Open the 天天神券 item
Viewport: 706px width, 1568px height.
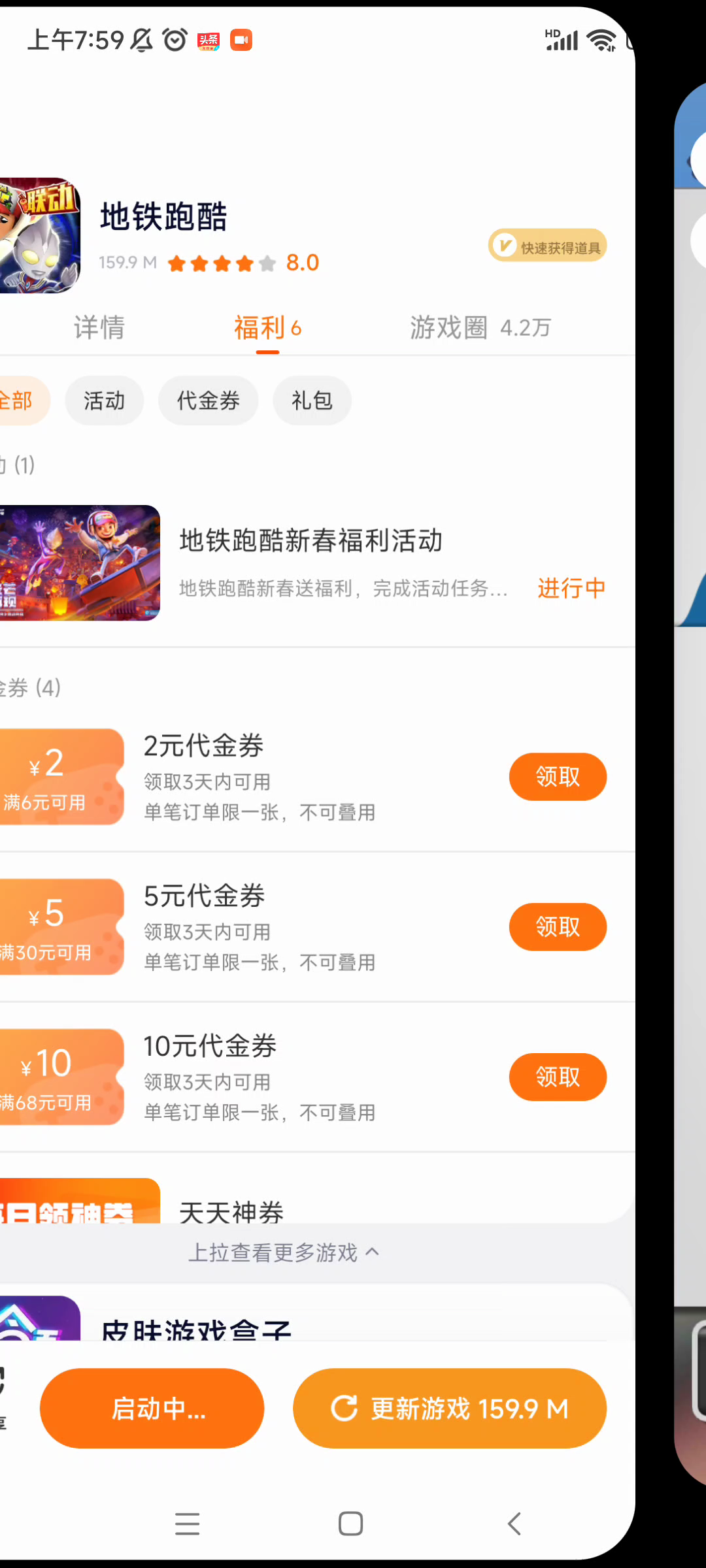pyautogui.click(x=231, y=1212)
